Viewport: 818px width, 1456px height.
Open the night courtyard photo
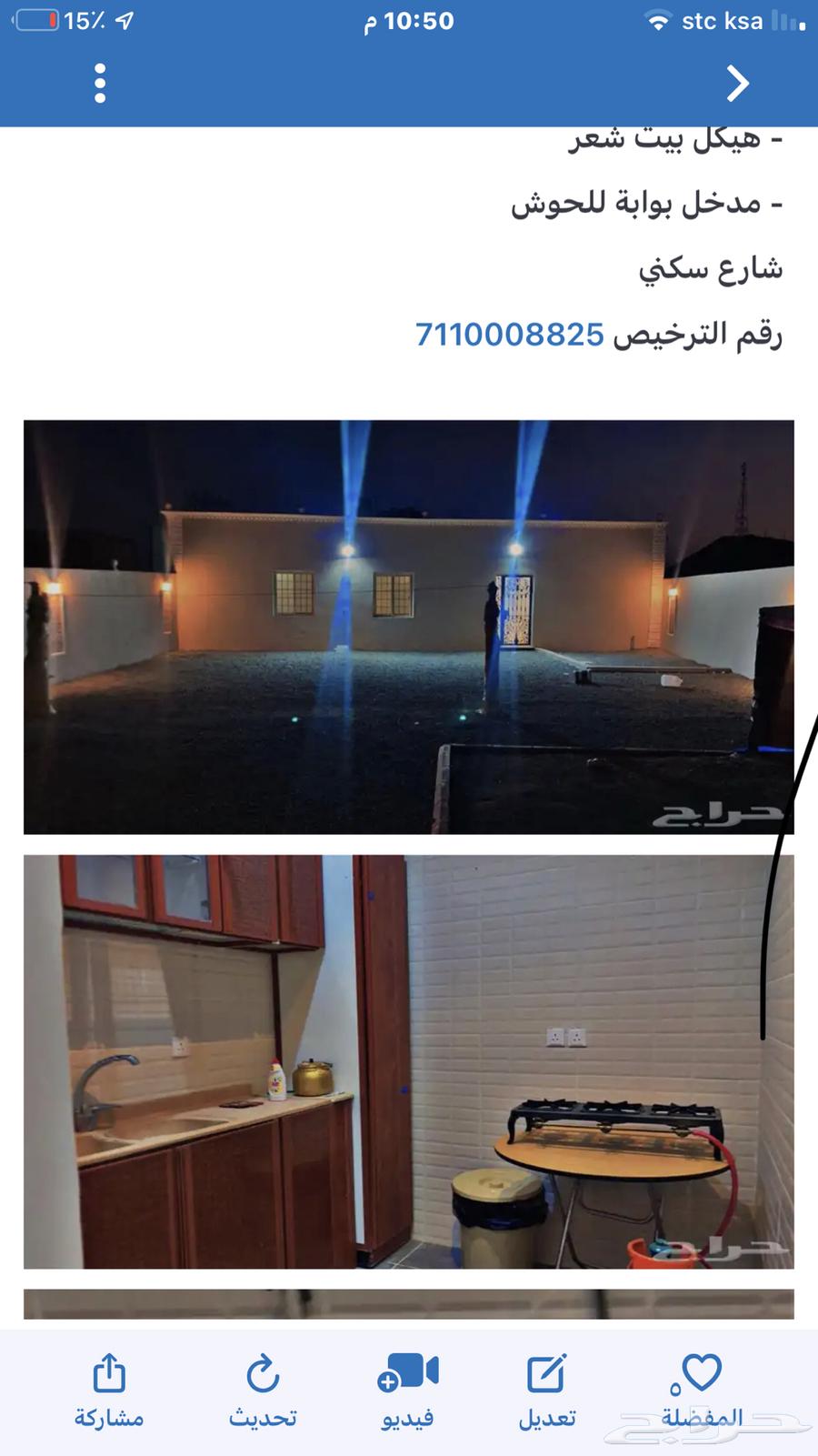(x=408, y=627)
